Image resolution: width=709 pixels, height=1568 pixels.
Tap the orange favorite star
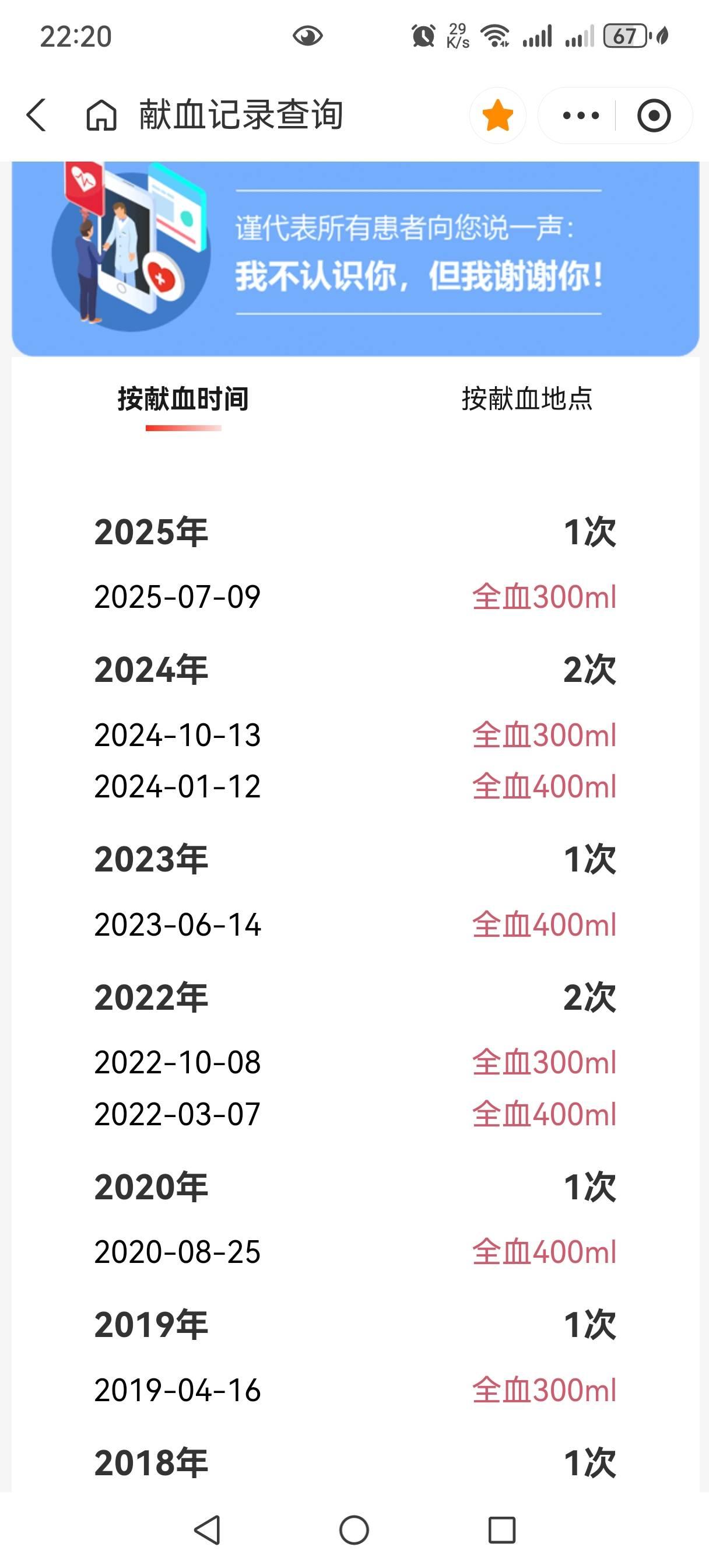pyautogui.click(x=497, y=115)
